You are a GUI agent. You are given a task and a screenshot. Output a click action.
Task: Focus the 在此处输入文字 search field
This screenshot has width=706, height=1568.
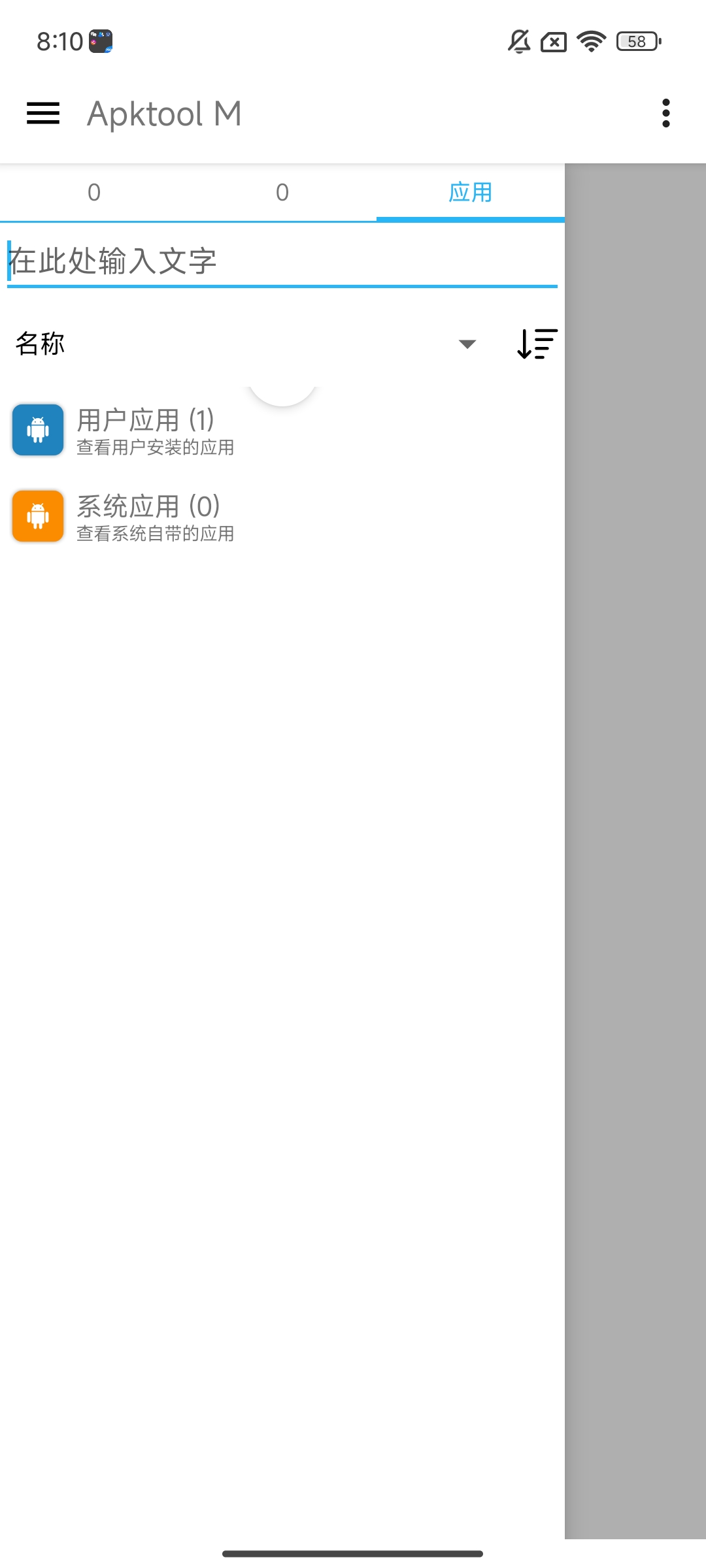click(x=281, y=261)
